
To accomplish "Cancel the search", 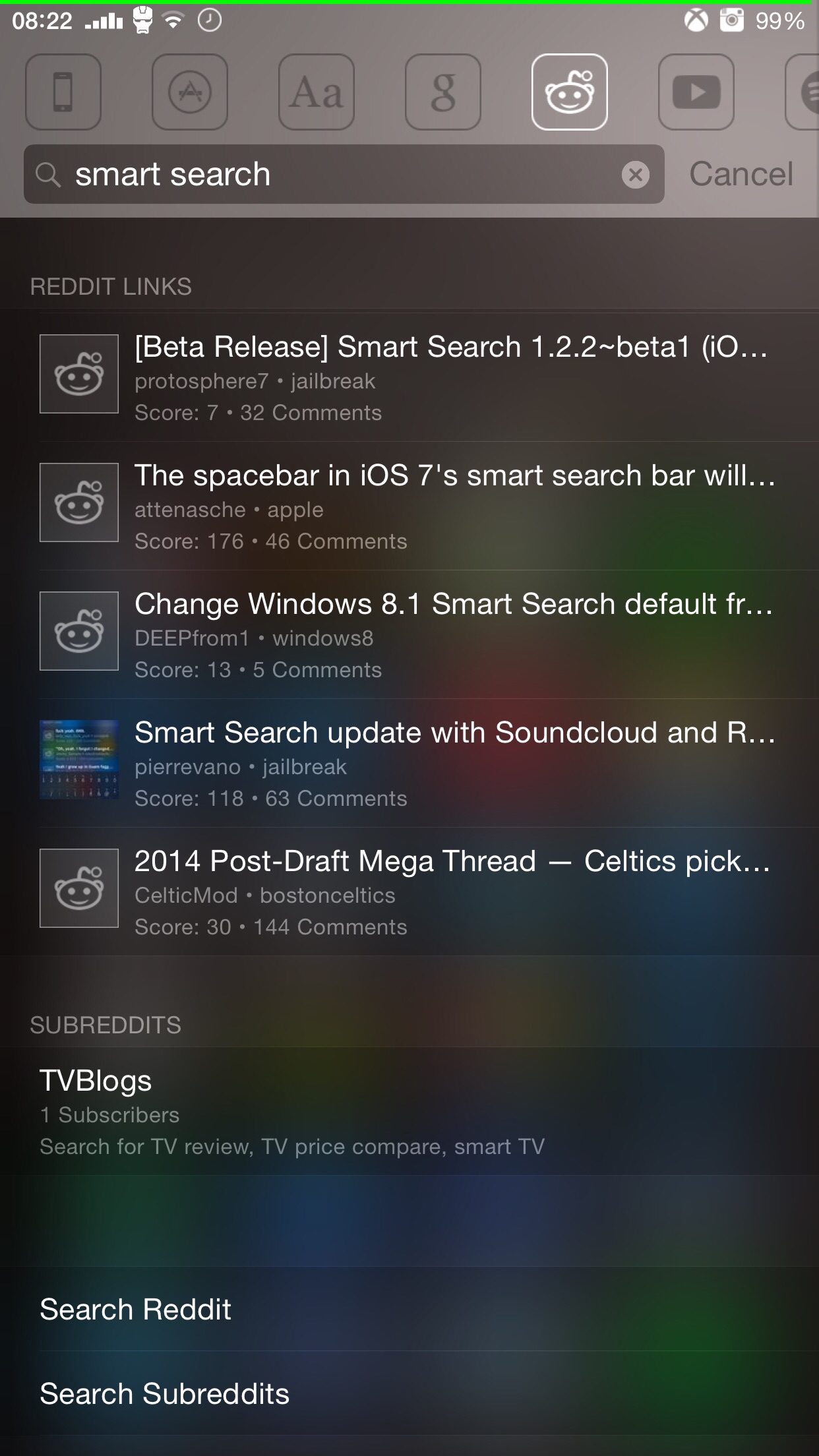I will click(741, 175).
